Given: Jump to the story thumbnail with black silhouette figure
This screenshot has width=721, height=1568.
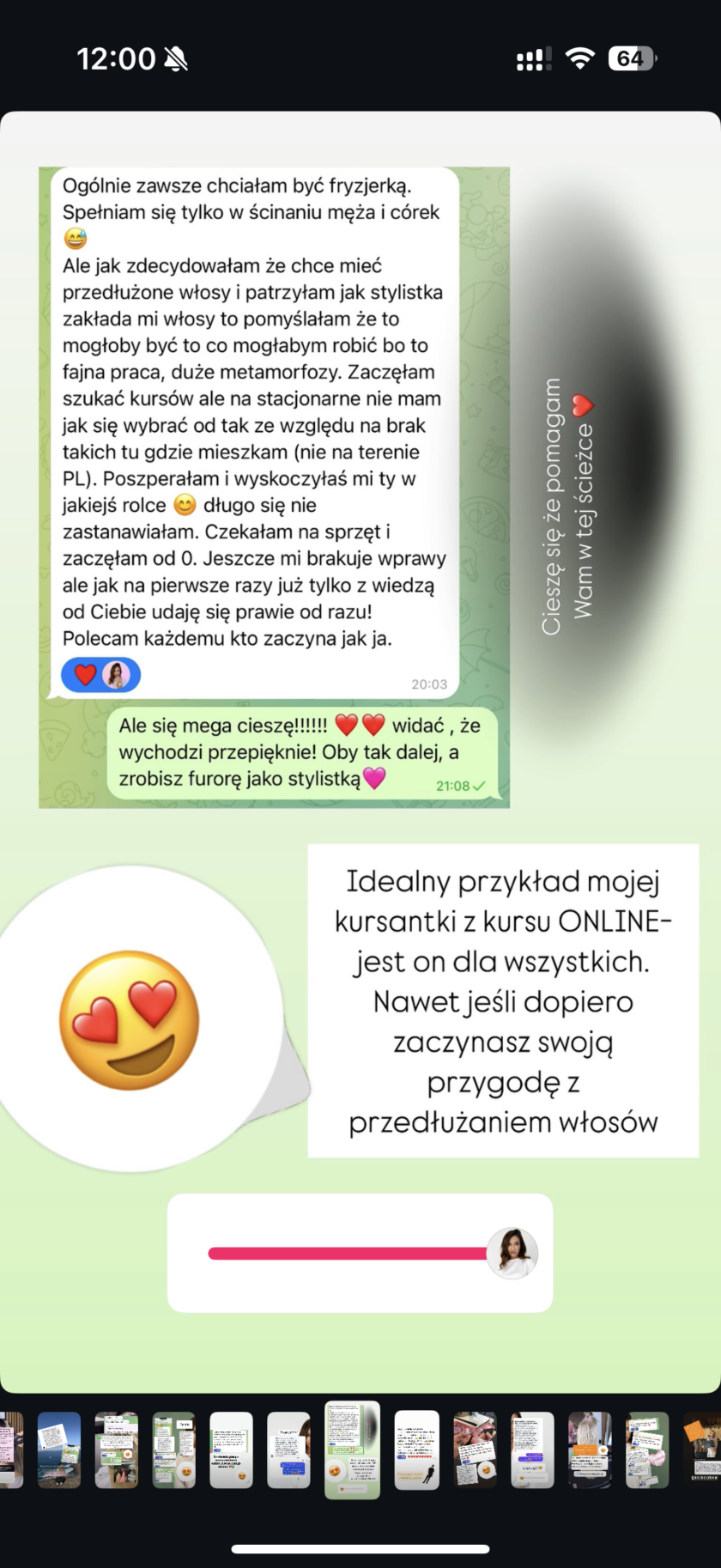Looking at the screenshot, I should click(x=417, y=1449).
